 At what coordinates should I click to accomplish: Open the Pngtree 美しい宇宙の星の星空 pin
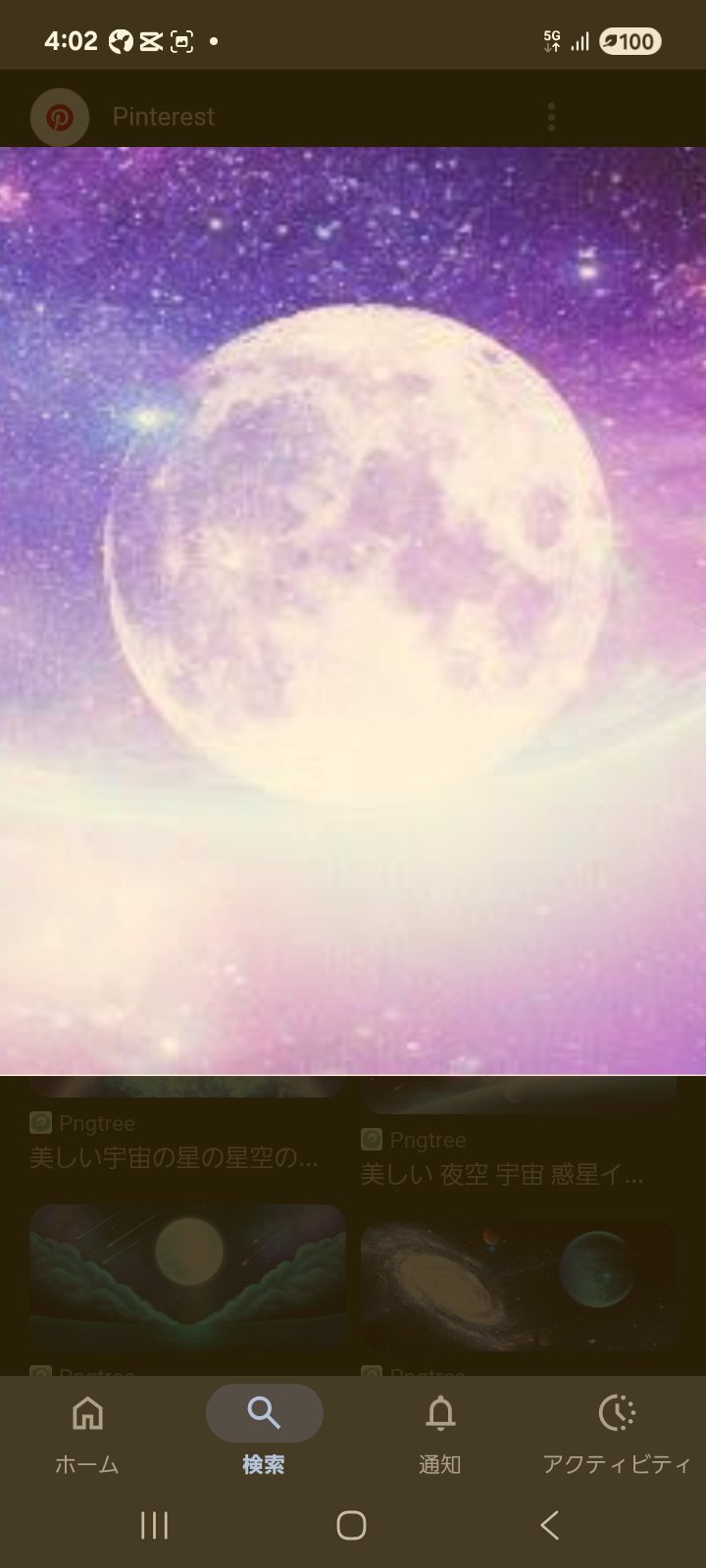pos(175,1157)
